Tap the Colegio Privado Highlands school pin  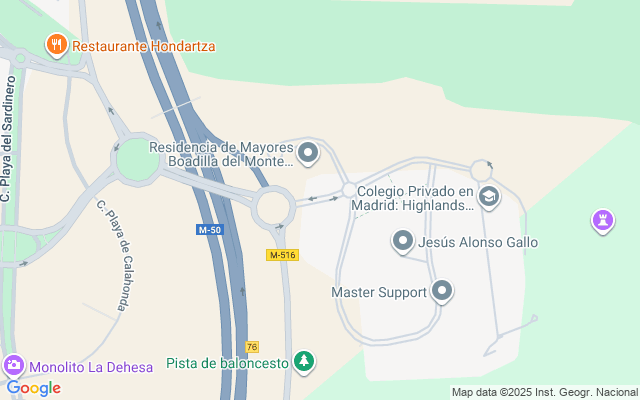tap(488, 196)
